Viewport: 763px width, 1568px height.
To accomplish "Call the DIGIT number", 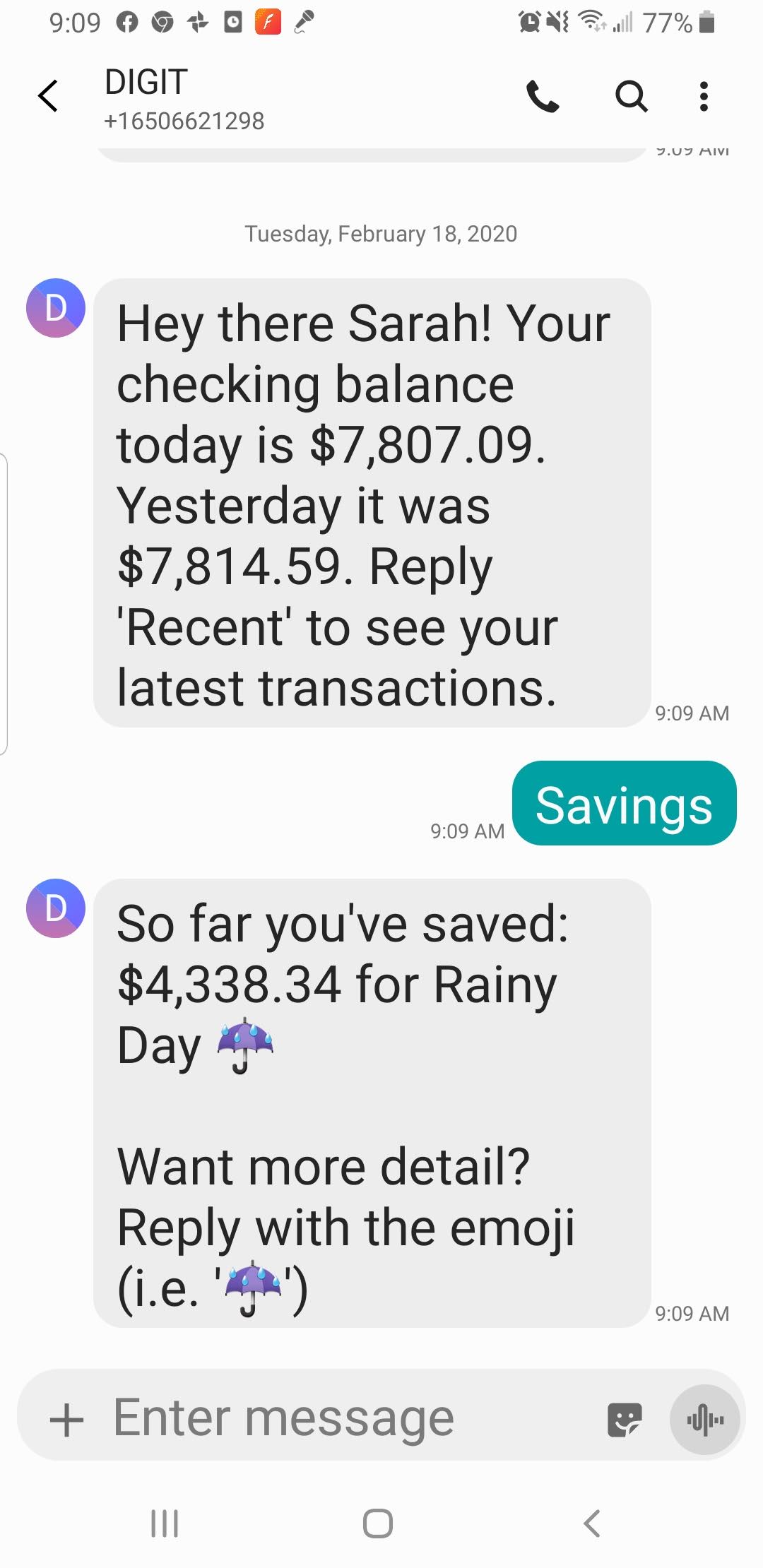I will [x=543, y=97].
